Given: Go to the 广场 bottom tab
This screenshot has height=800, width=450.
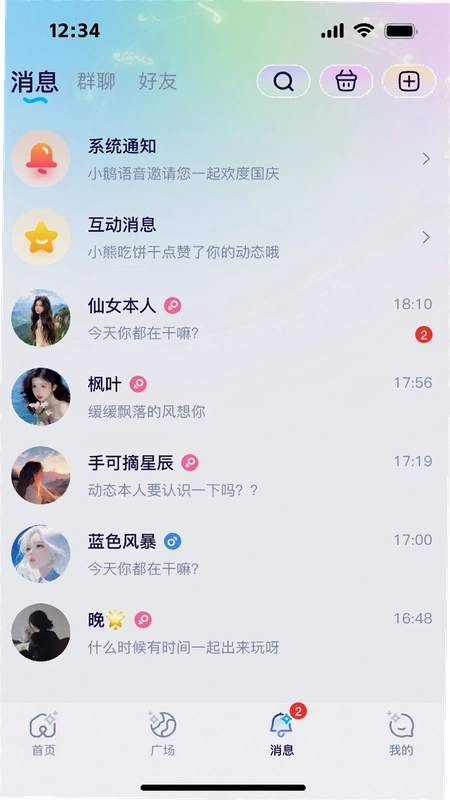Looking at the screenshot, I should [x=163, y=734].
